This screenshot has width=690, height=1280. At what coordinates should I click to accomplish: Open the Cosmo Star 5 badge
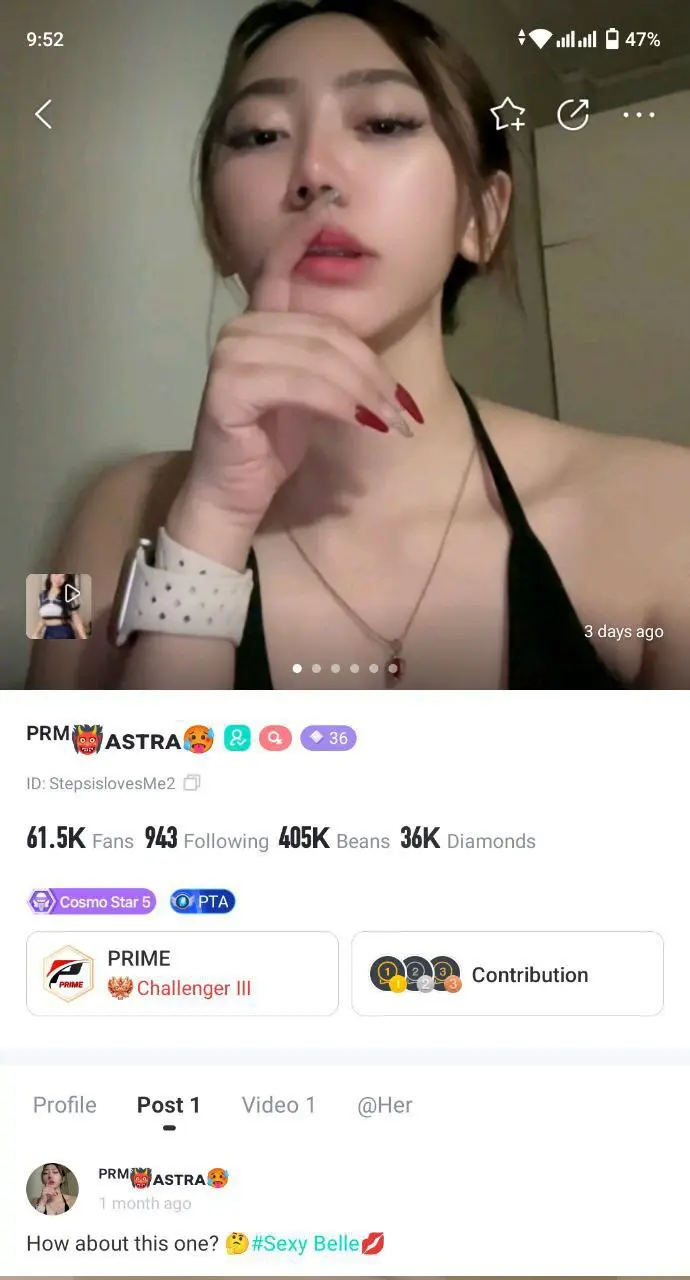point(91,902)
